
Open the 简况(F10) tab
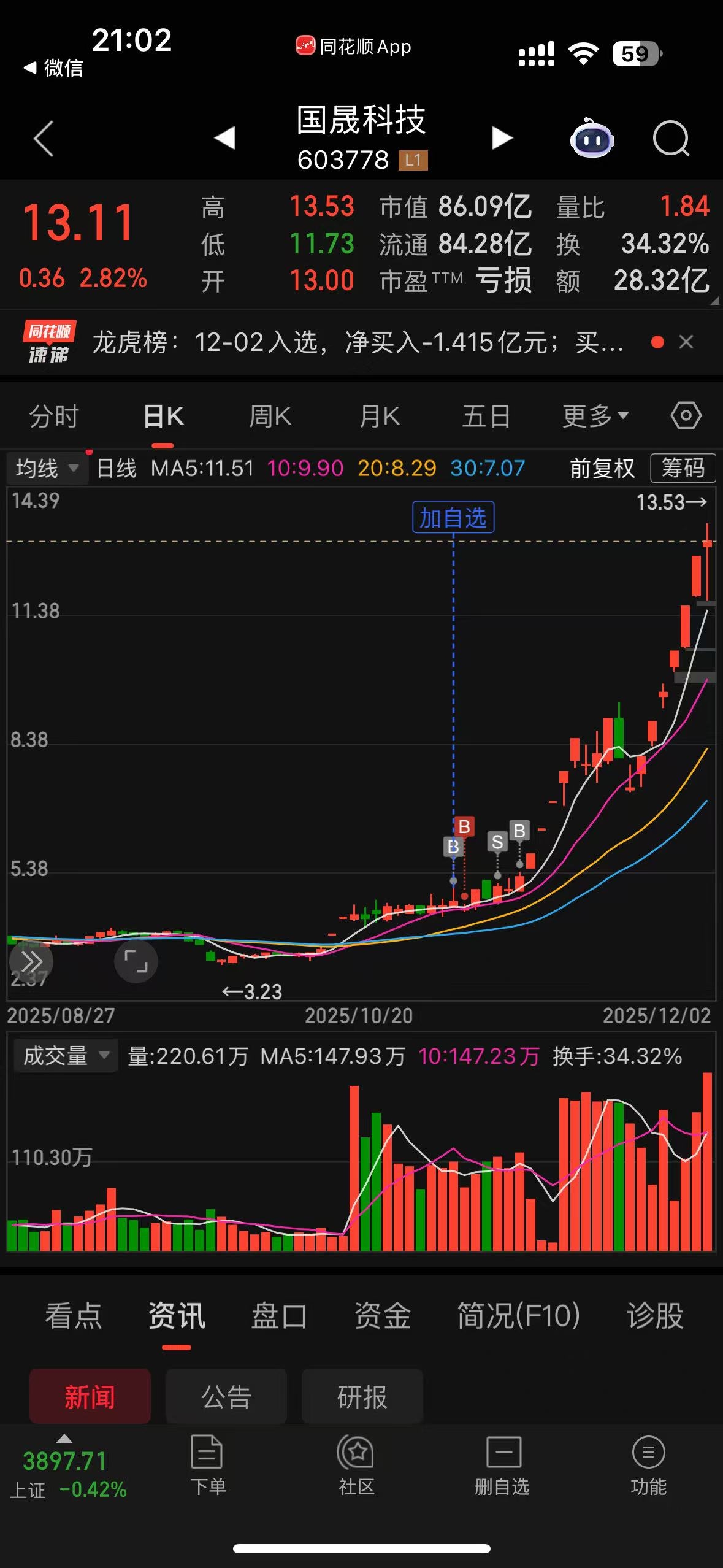(518, 1316)
